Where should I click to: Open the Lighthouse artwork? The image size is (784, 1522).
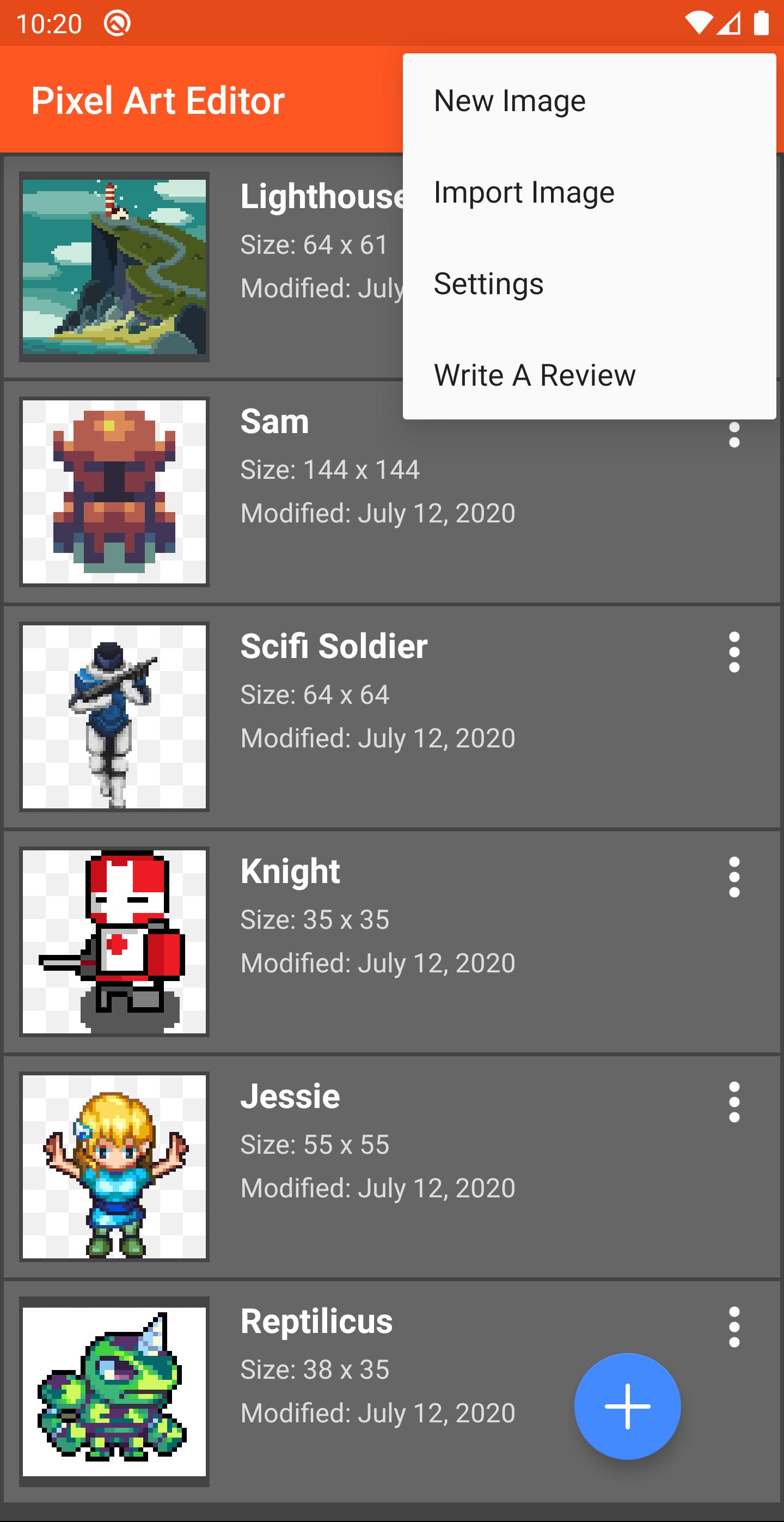tap(204, 267)
